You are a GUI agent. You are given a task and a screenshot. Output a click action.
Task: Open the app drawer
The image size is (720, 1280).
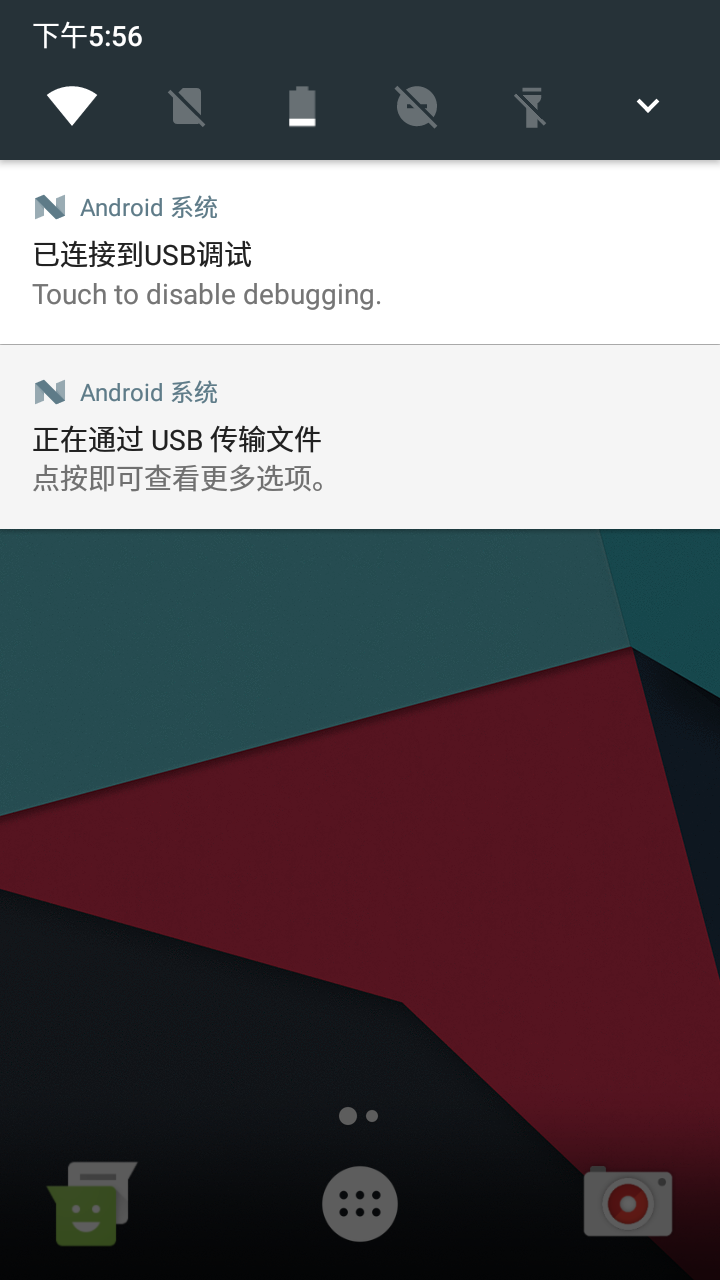click(x=359, y=1203)
